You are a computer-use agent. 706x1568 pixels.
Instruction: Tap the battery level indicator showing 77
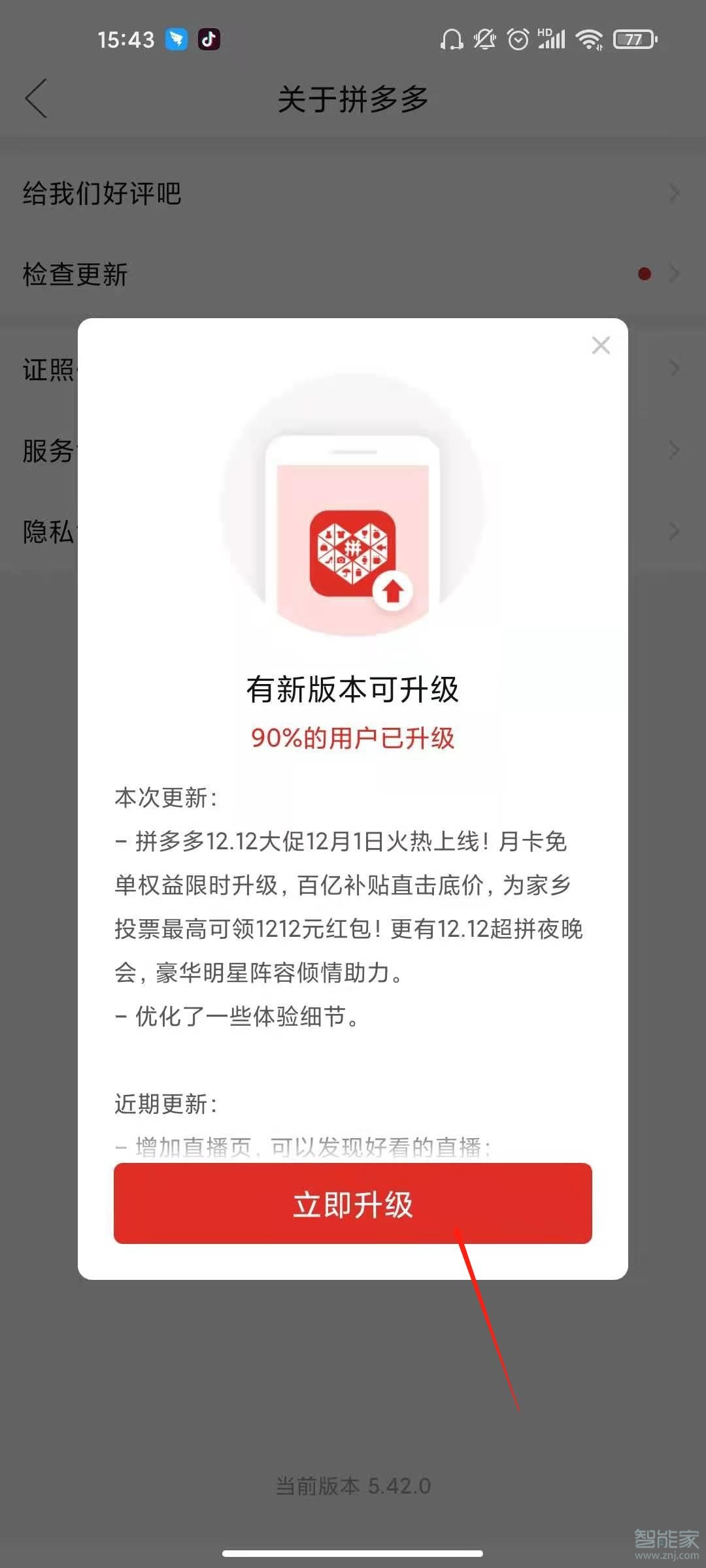click(631, 39)
